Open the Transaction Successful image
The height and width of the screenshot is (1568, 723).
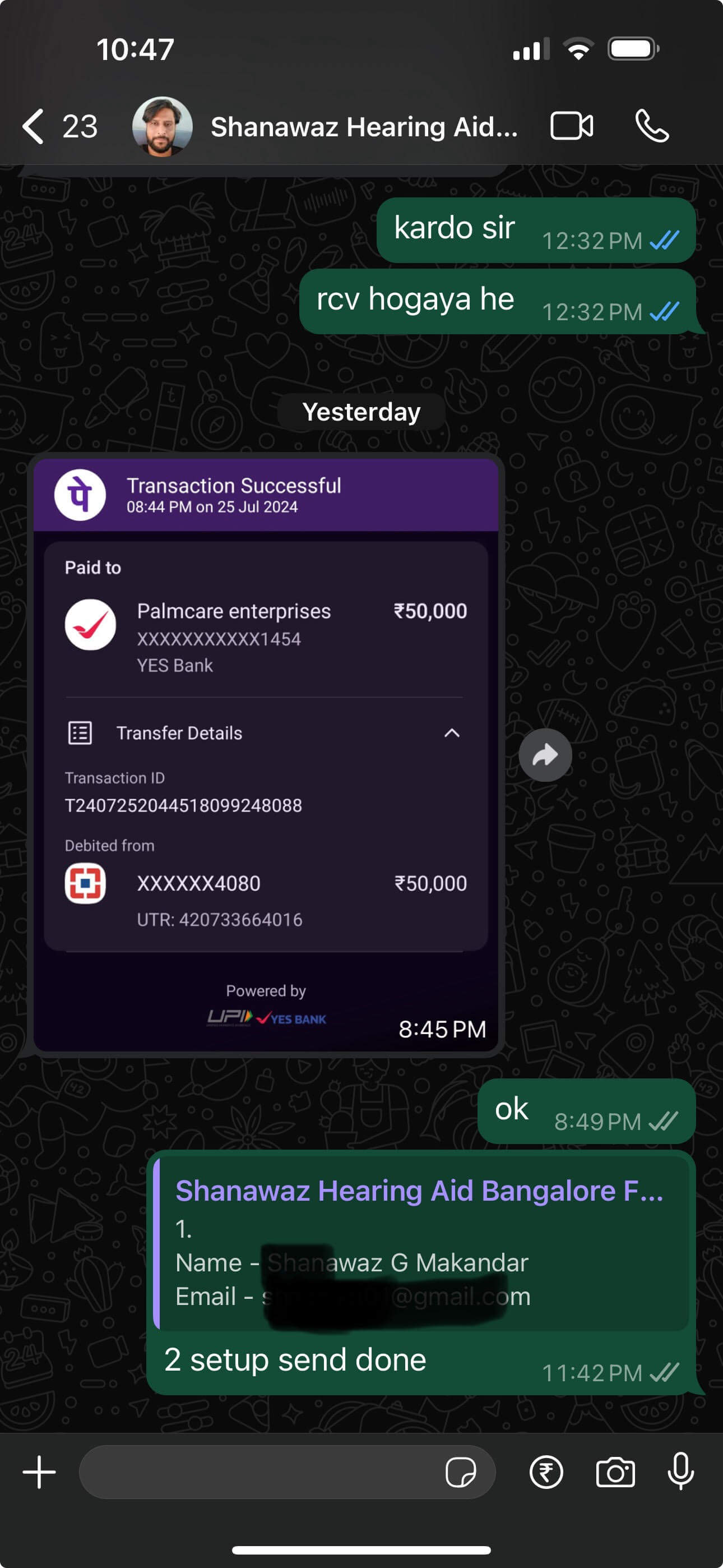pos(265,755)
